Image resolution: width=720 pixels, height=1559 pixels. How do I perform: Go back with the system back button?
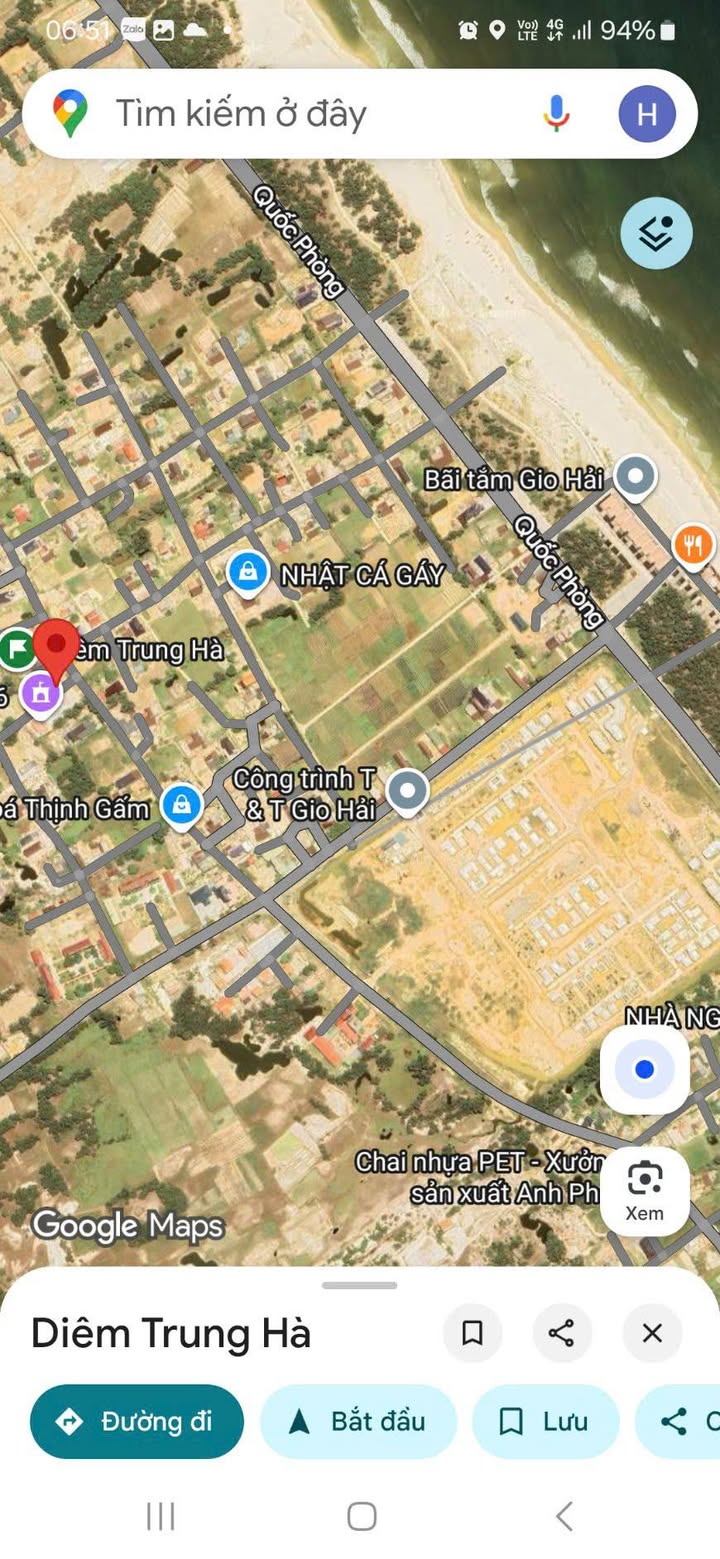click(565, 1516)
